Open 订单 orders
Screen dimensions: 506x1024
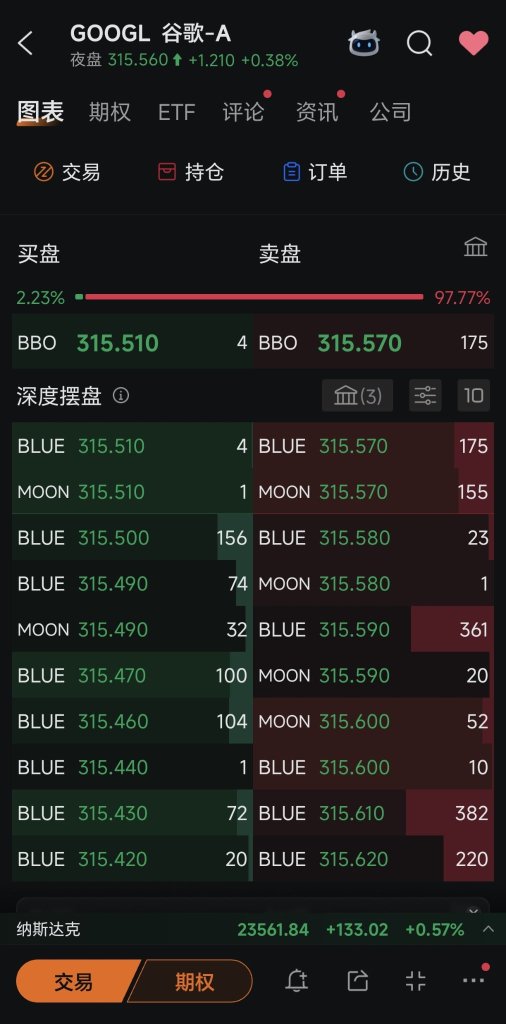tap(314, 172)
